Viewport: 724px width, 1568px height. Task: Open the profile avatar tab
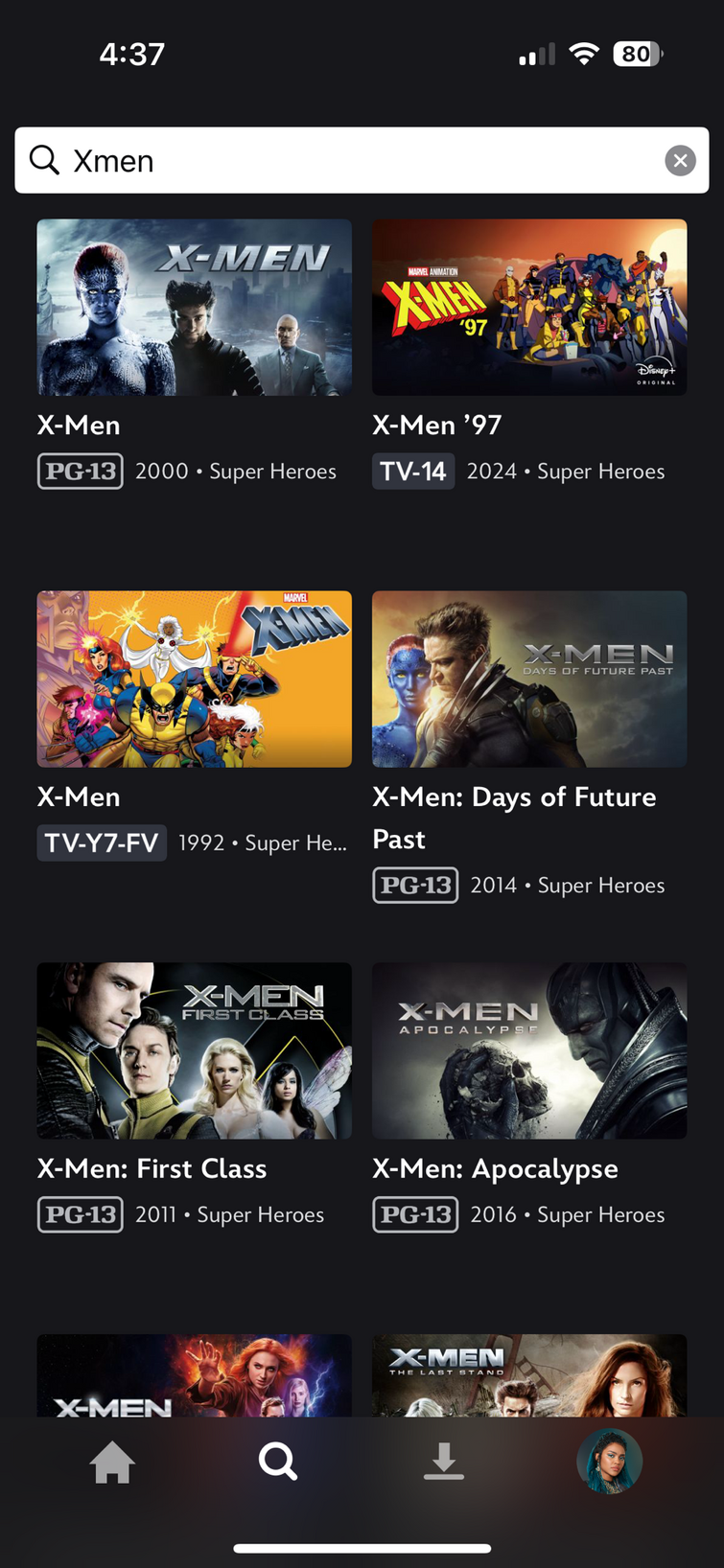click(x=609, y=1462)
